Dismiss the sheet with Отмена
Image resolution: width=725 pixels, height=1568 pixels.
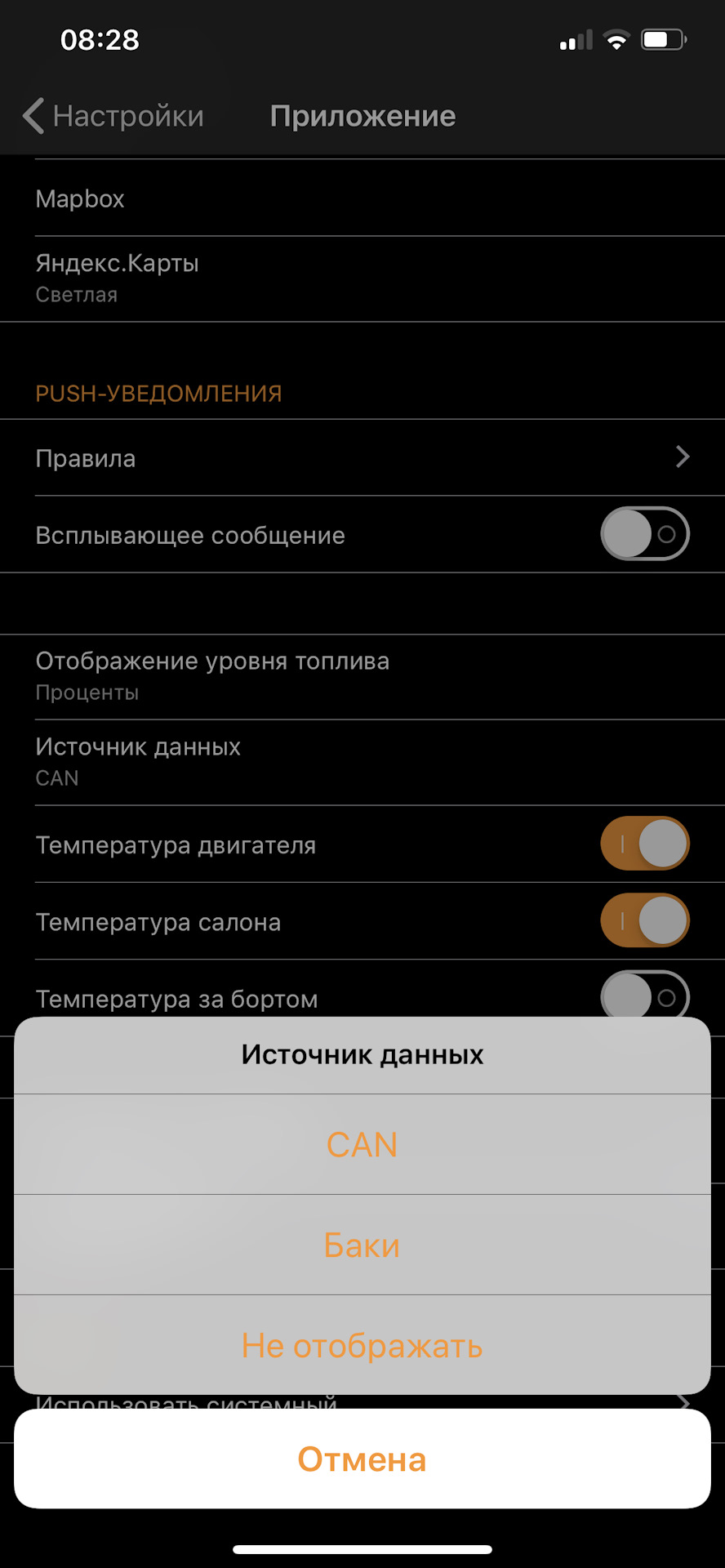[362, 1459]
